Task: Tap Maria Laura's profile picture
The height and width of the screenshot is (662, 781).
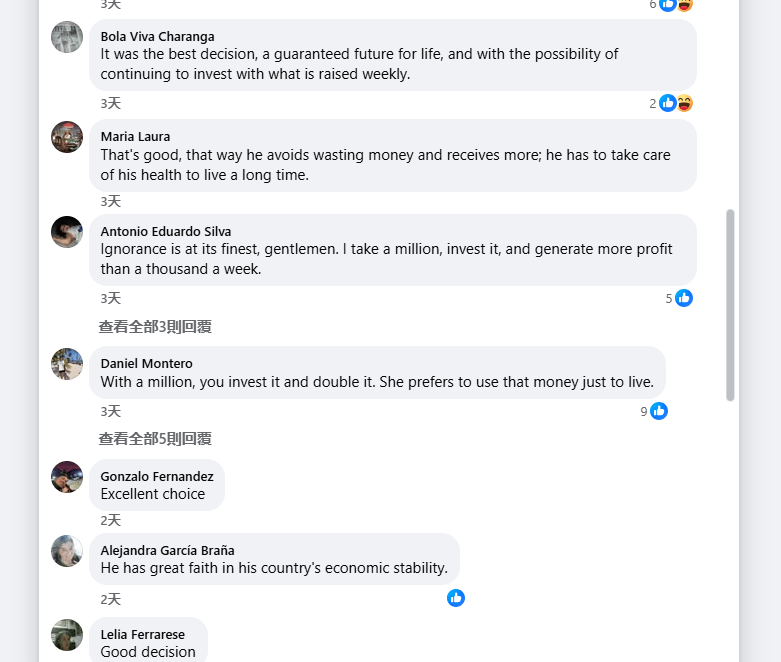Action: pyautogui.click(x=67, y=137)
